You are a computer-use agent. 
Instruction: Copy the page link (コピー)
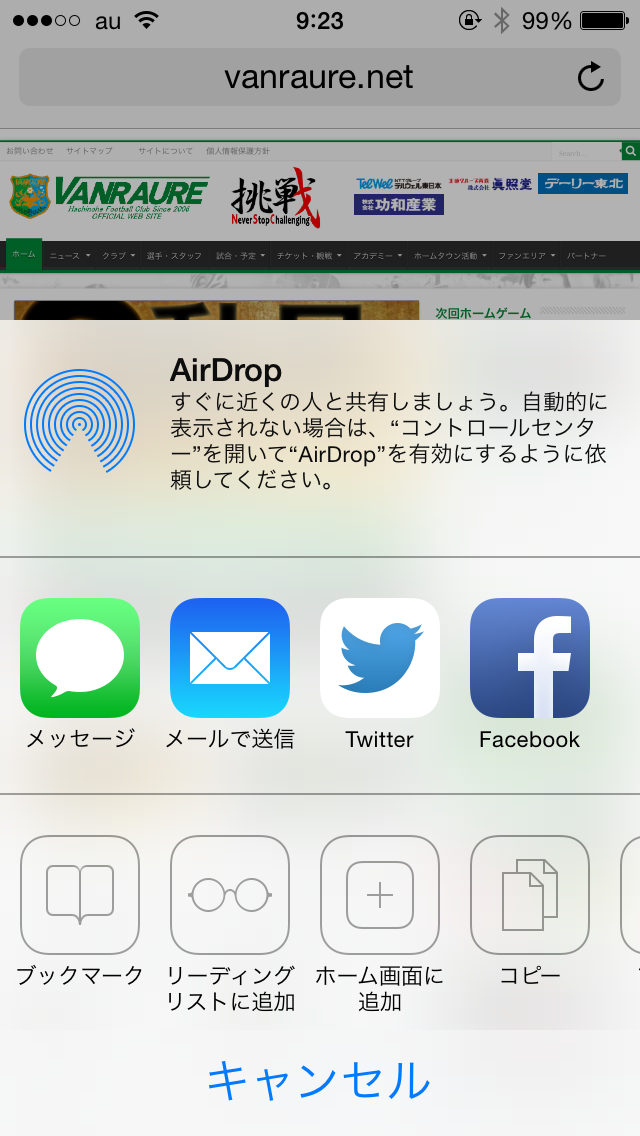(530, 894)
